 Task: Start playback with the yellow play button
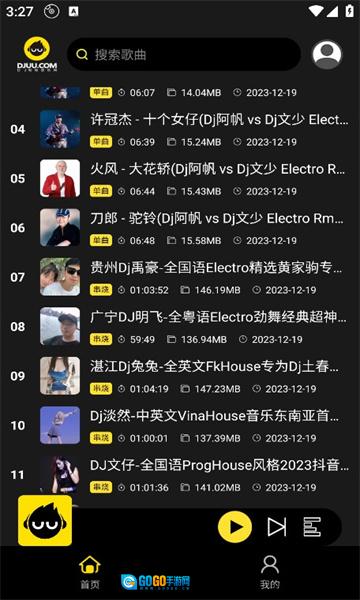point(235,527)
